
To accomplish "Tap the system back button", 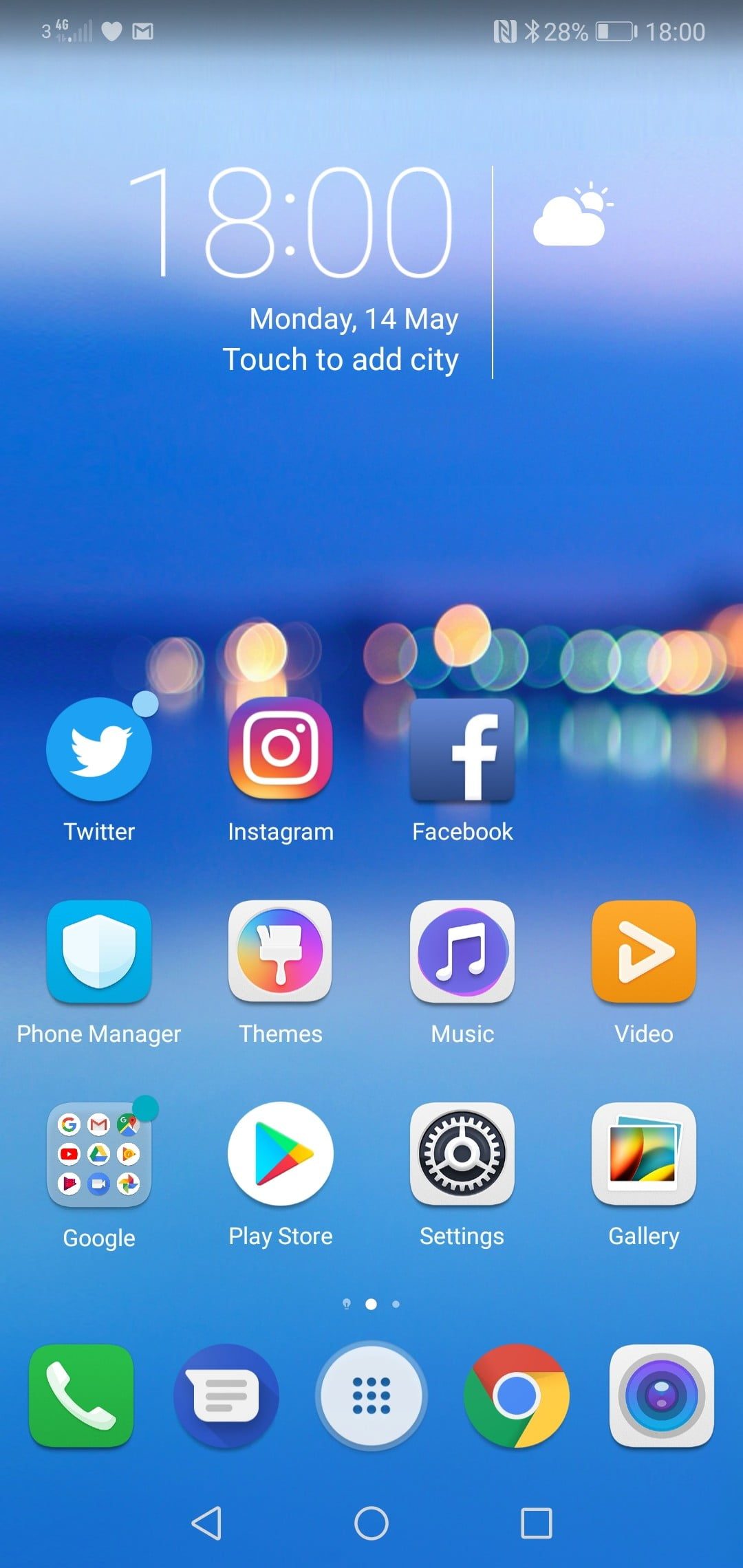I will tap(206, 1523).
